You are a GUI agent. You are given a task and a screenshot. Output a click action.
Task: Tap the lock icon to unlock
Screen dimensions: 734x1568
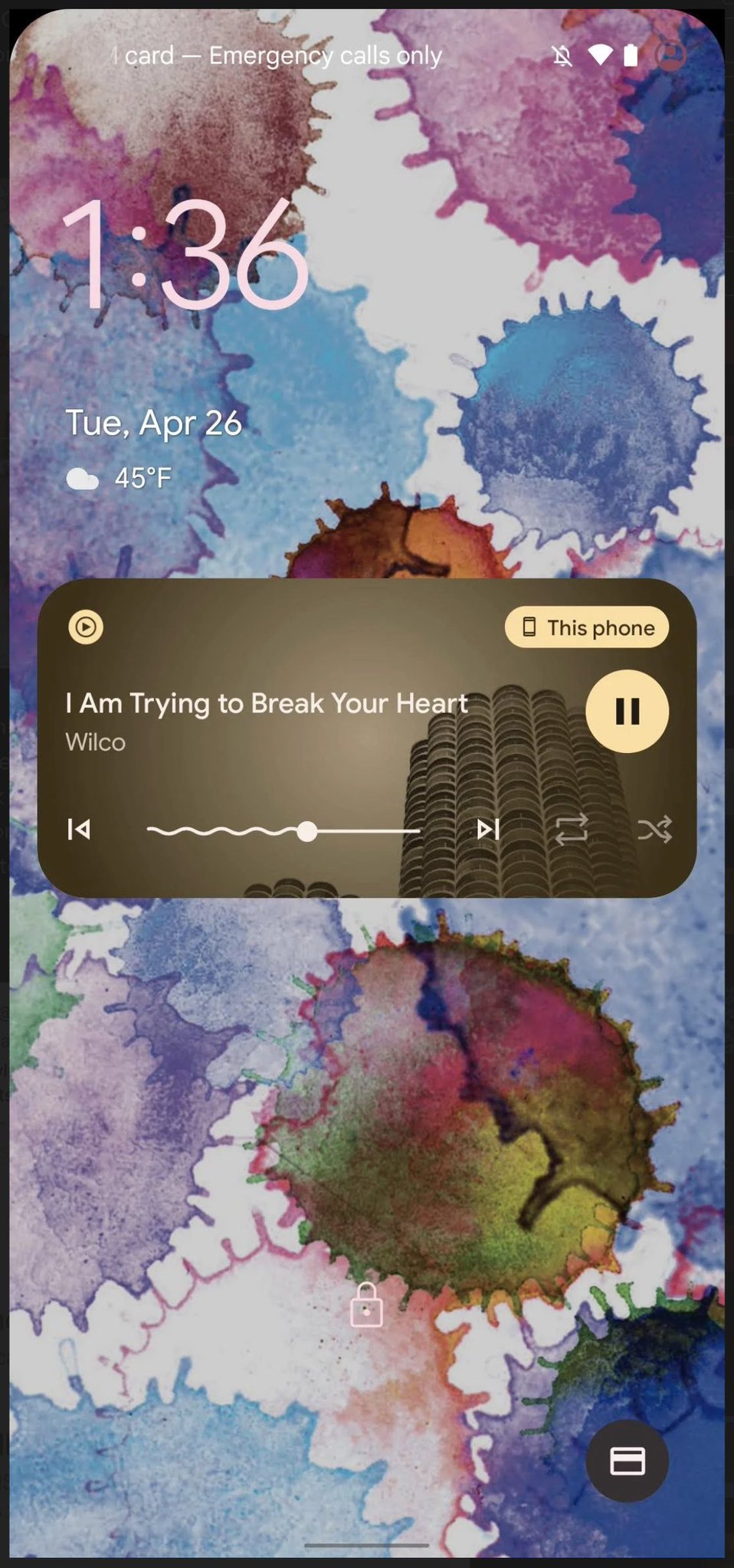click(x=366, y=1305)
